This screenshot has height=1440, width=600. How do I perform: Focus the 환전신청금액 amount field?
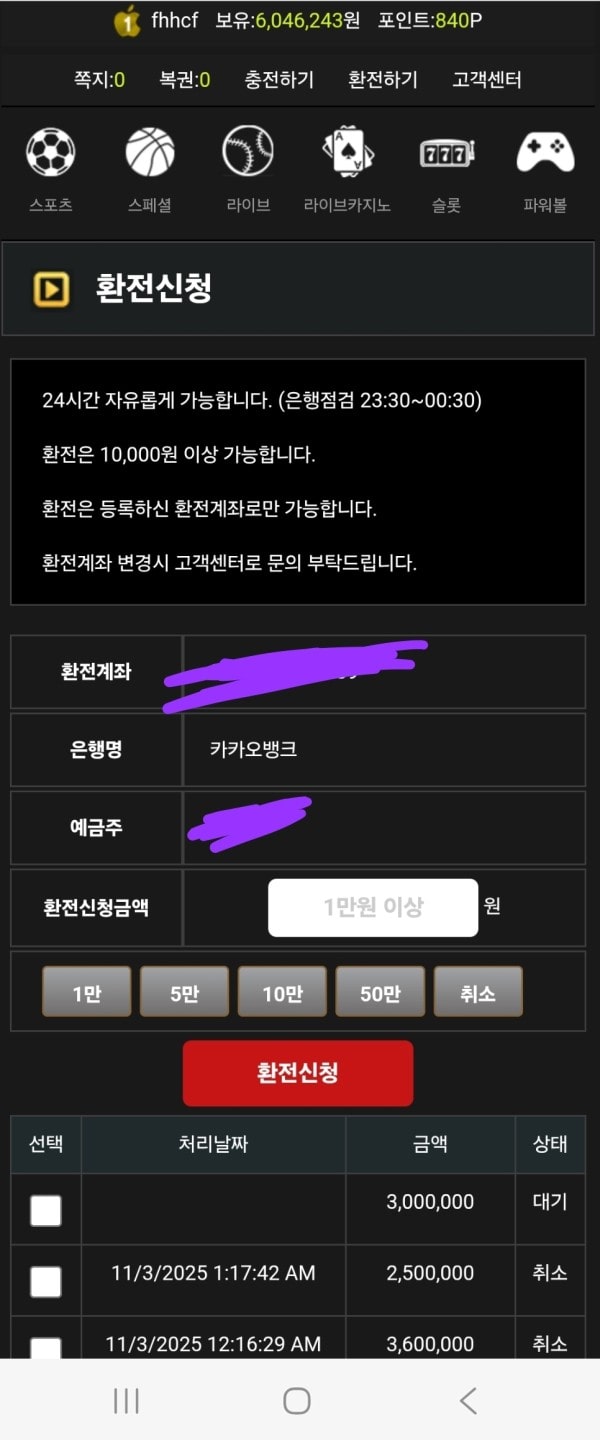[373, 907]
